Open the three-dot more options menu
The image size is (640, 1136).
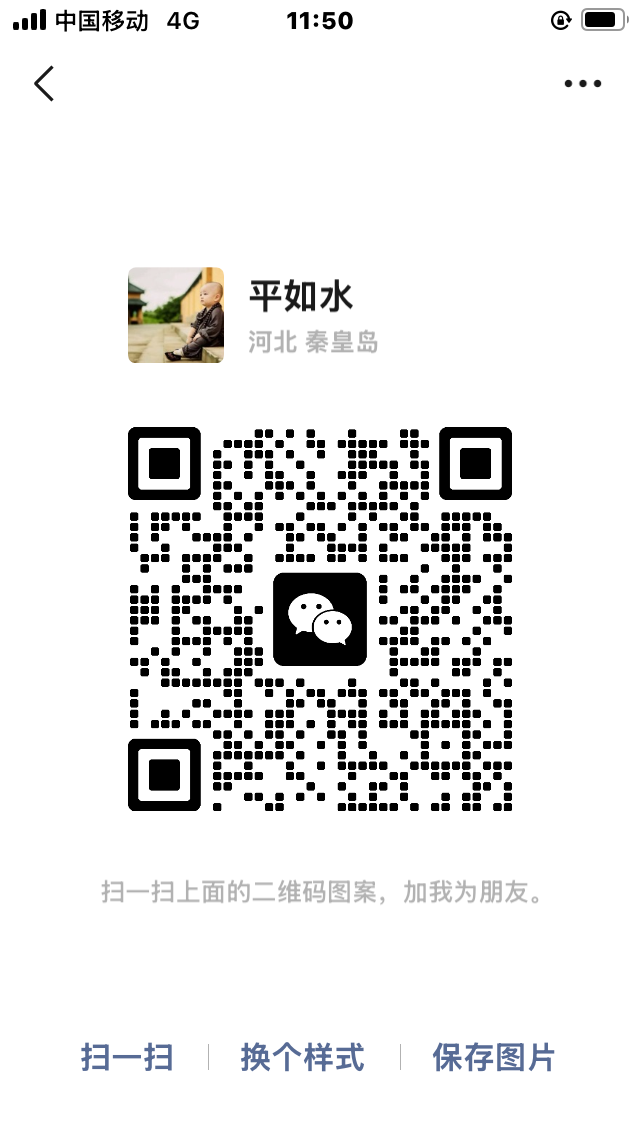coord(582,84)
